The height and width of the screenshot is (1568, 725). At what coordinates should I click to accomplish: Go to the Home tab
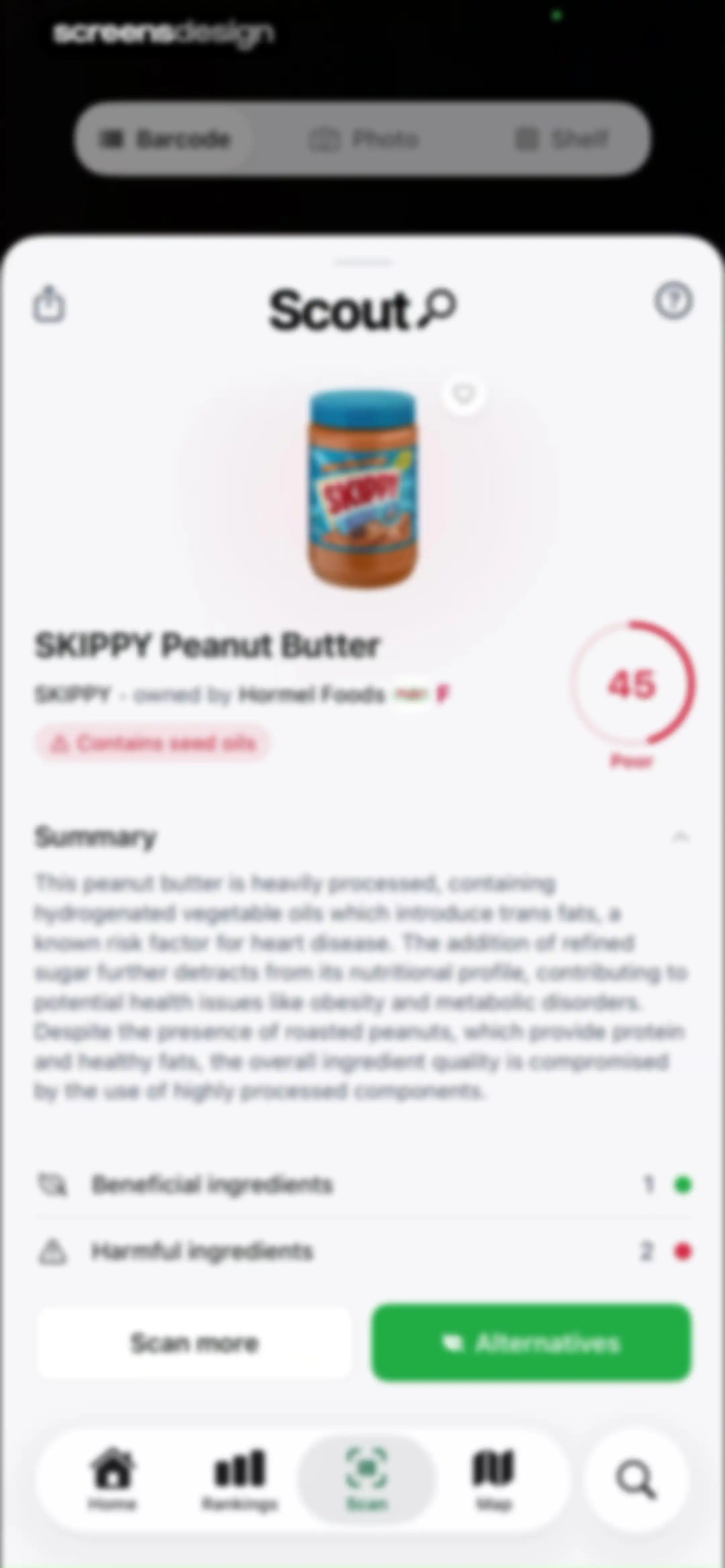tap(113, 1479)
